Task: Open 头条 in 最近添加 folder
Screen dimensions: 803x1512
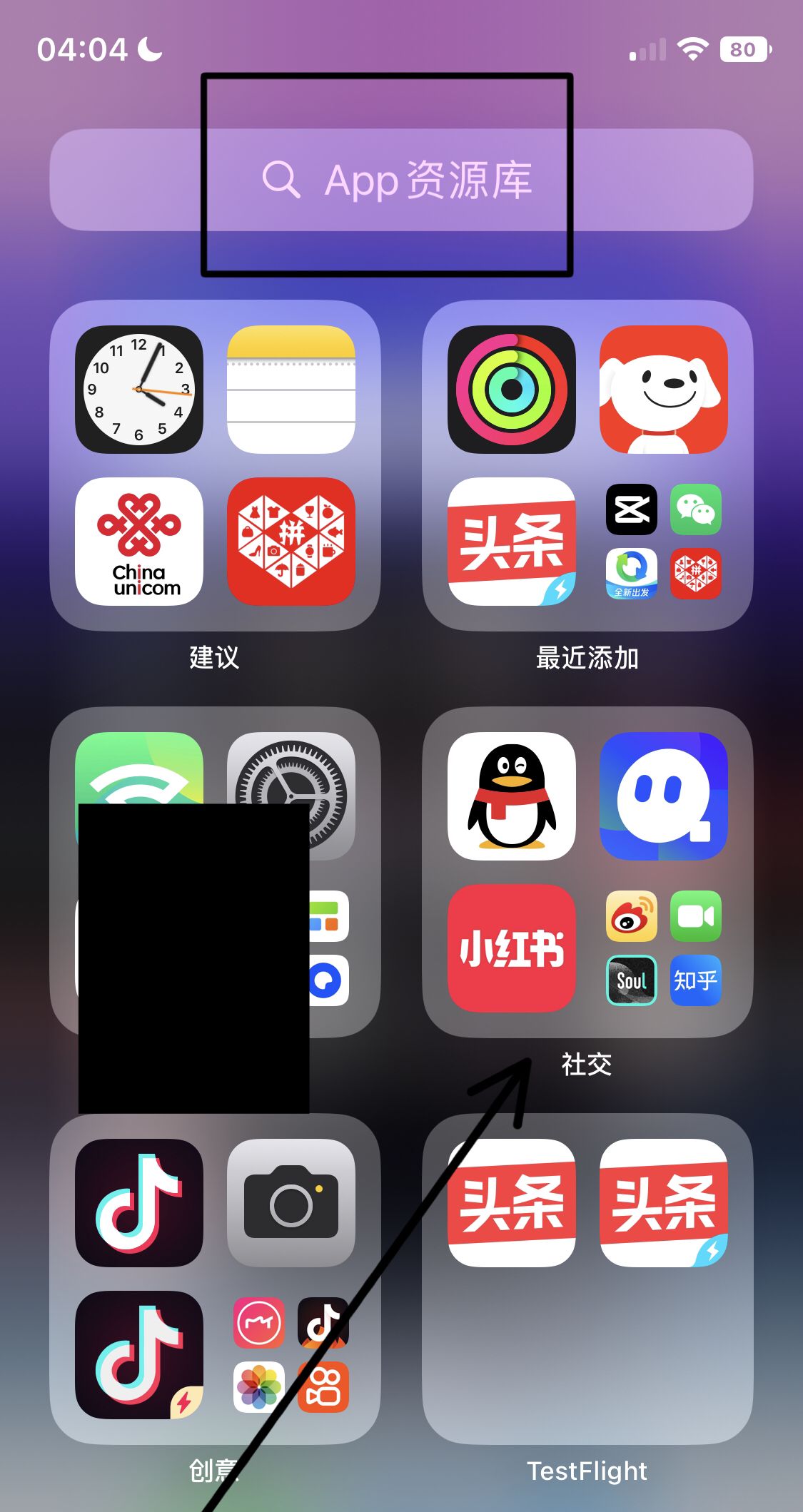Action: [511, 542]
